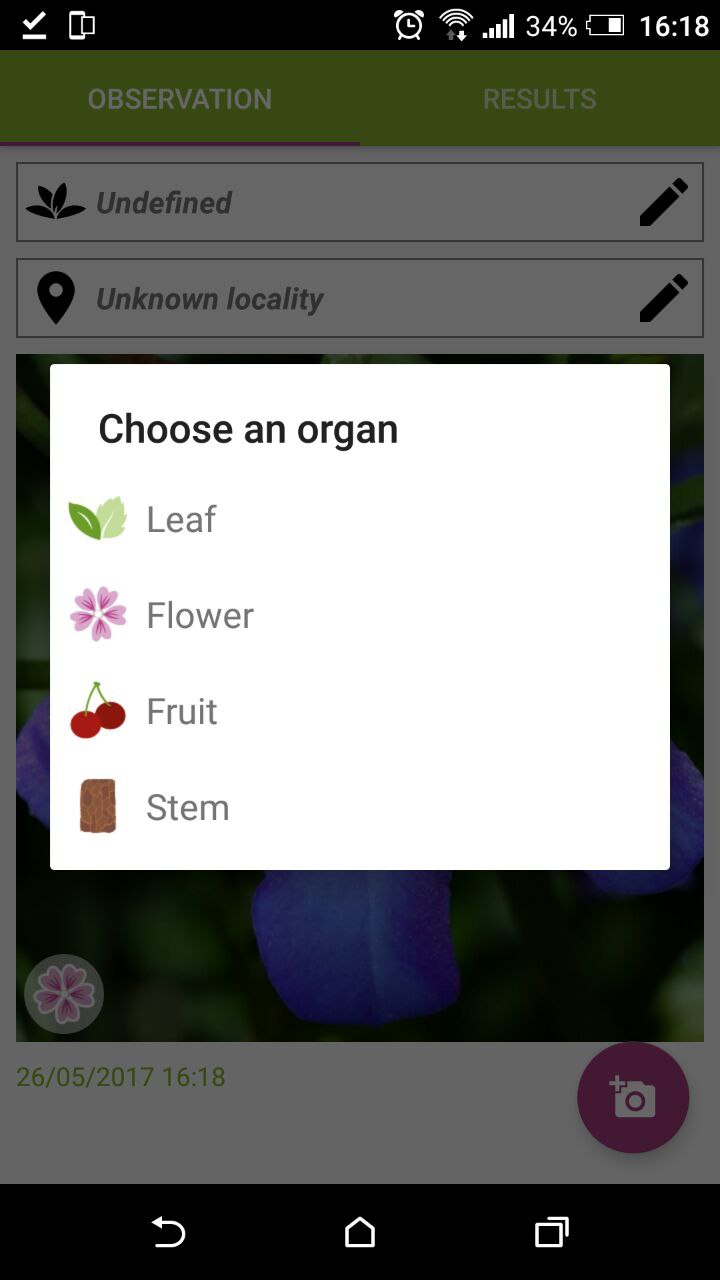Select Leaf as the organ
The image size is (720, 1280).
click(181, 519)
